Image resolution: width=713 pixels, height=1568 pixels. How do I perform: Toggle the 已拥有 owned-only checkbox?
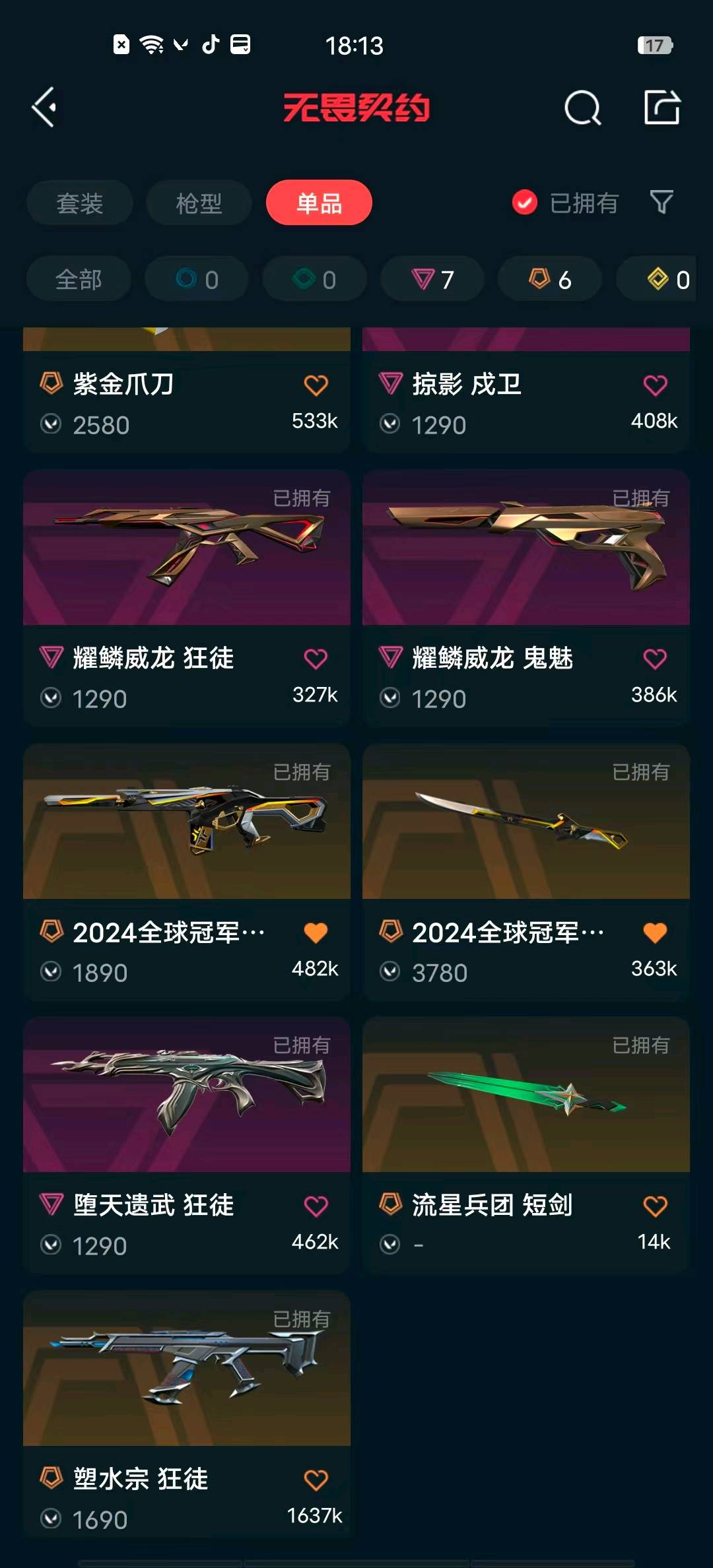coord(525,203)
